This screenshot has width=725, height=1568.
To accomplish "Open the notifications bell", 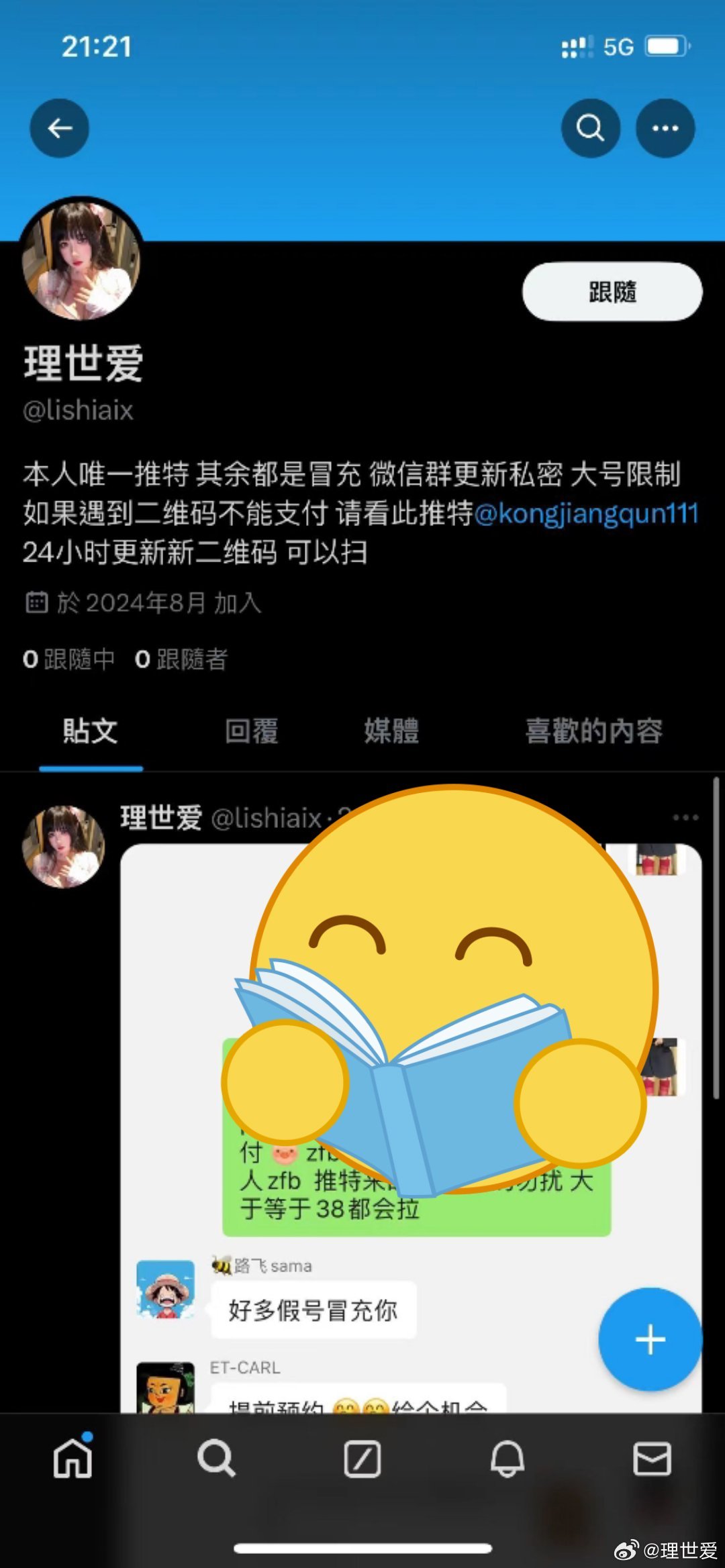I will (507, 1459).
